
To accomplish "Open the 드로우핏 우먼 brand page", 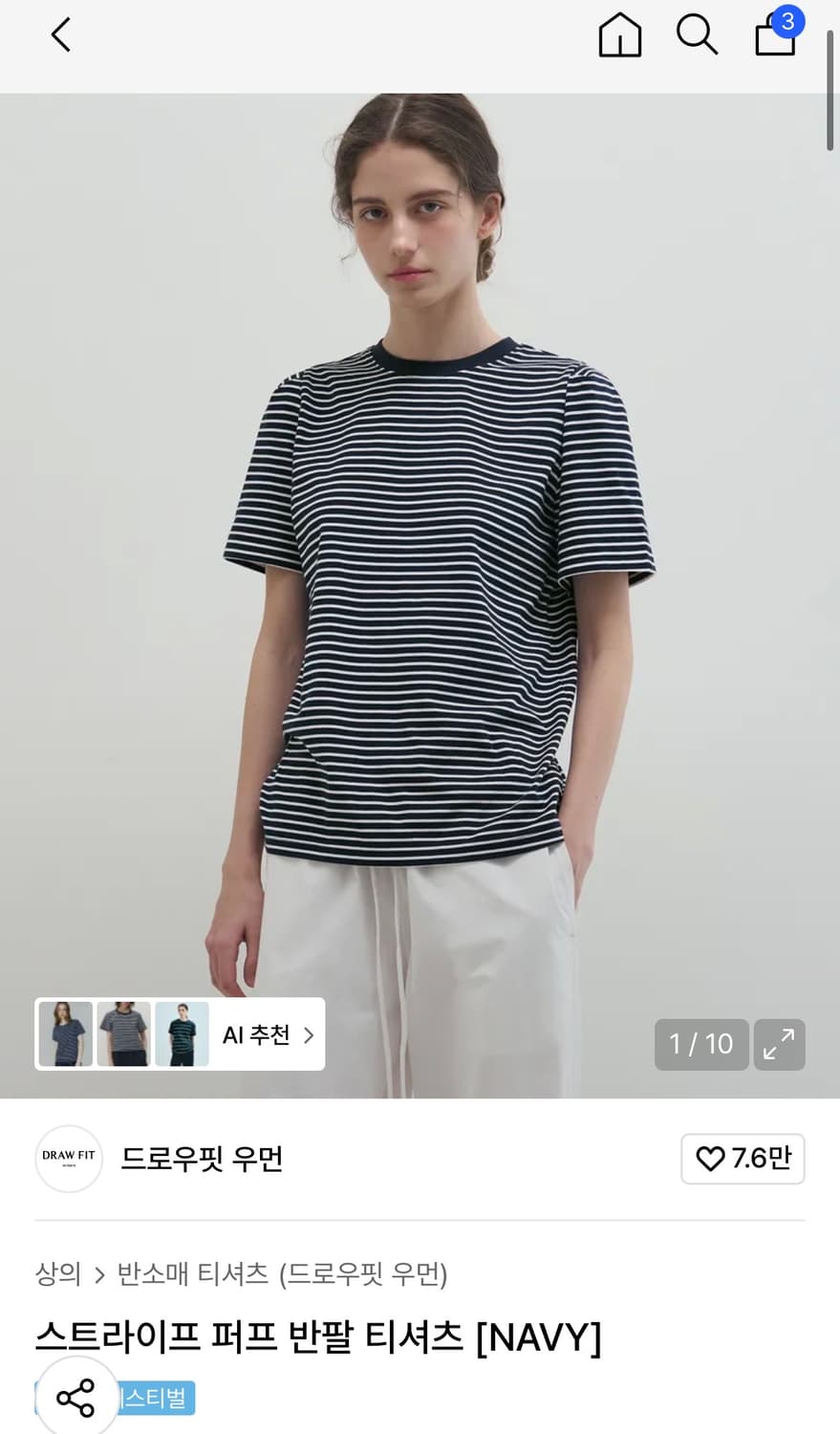I will [x=204, y=1159].
